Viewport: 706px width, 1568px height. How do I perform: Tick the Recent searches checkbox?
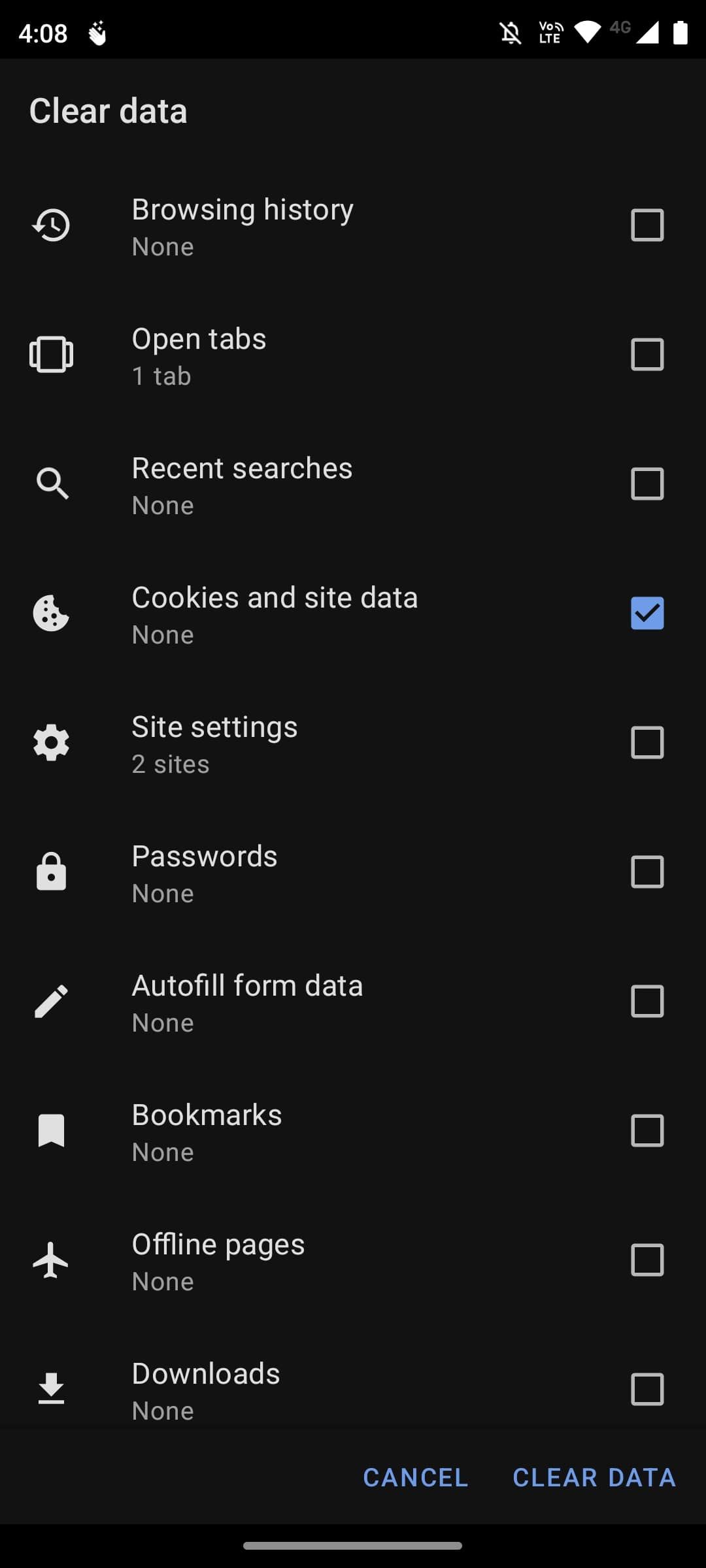647,484
